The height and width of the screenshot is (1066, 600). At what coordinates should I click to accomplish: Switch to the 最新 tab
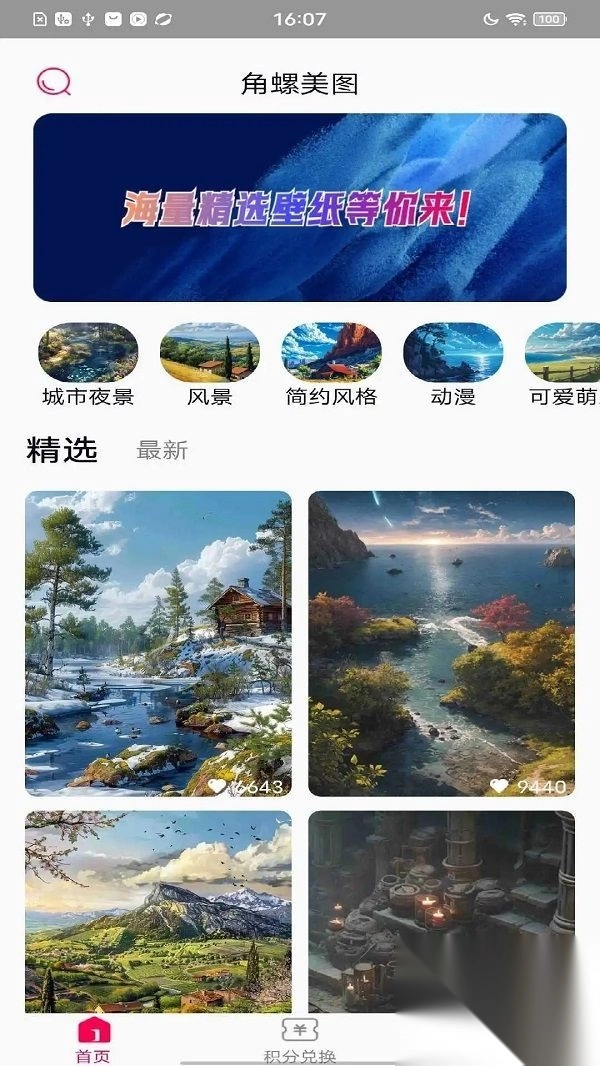(x=162, y=451)
